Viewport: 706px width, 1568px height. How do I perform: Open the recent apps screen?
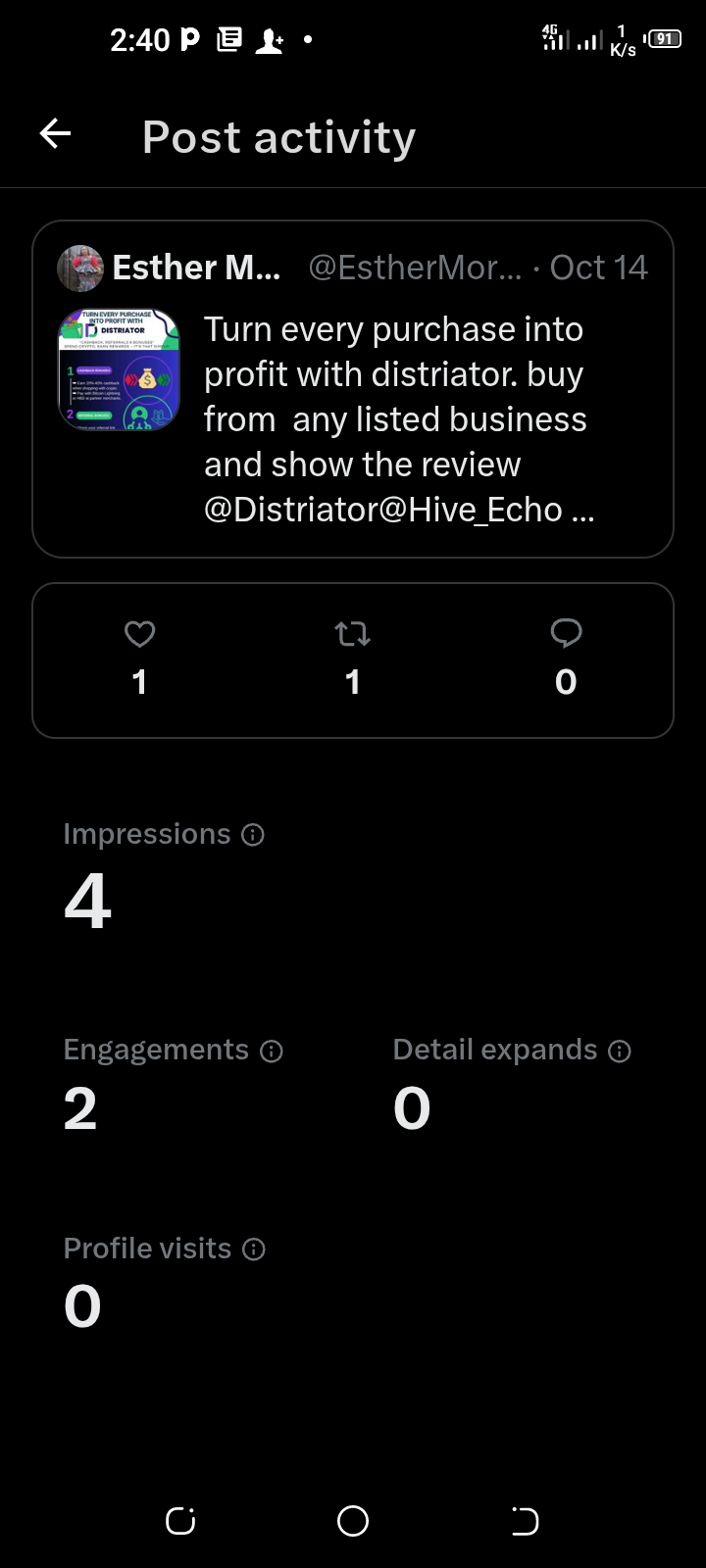180,1521
